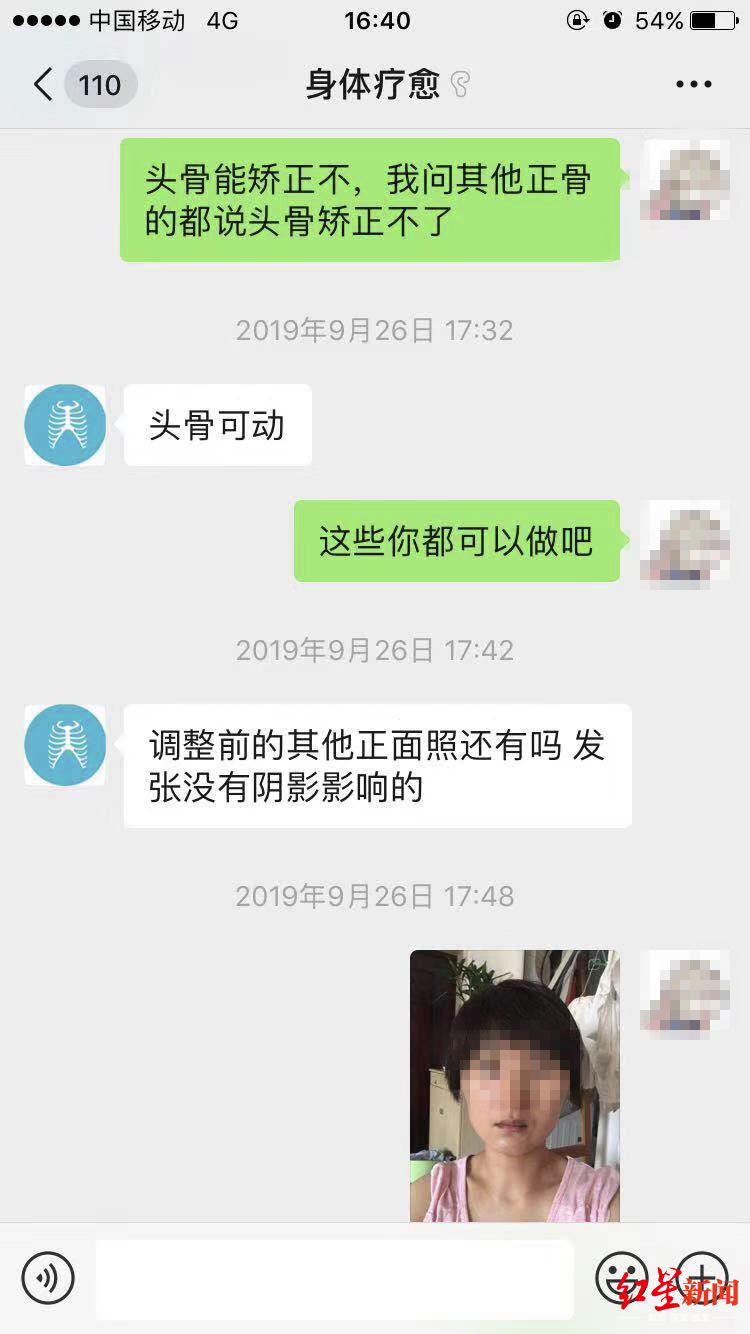View profile of contact beside 头骨可动

(65, 425)
